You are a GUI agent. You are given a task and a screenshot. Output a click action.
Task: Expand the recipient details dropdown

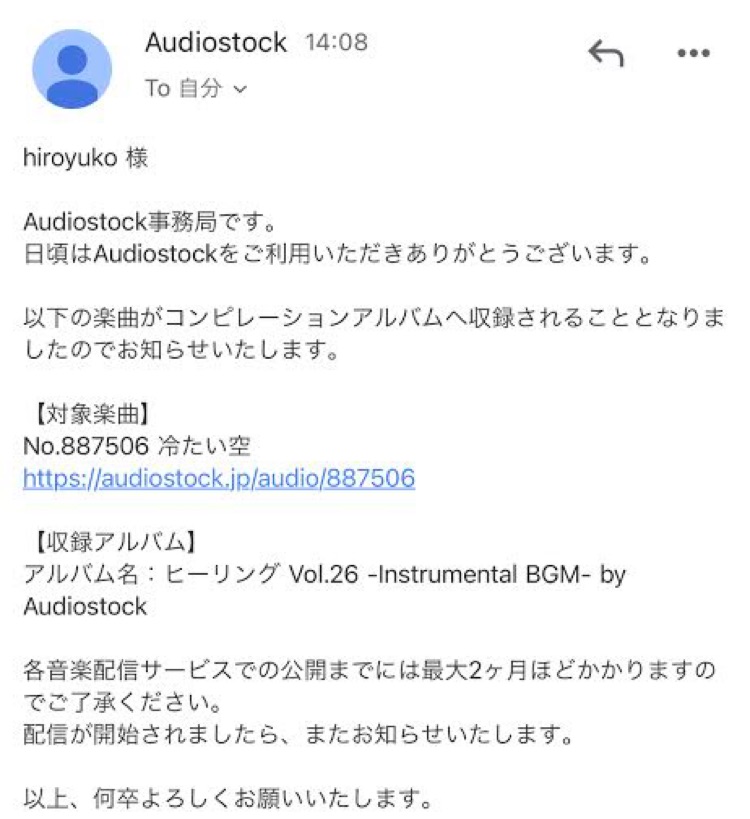click(x=239, y=89)
